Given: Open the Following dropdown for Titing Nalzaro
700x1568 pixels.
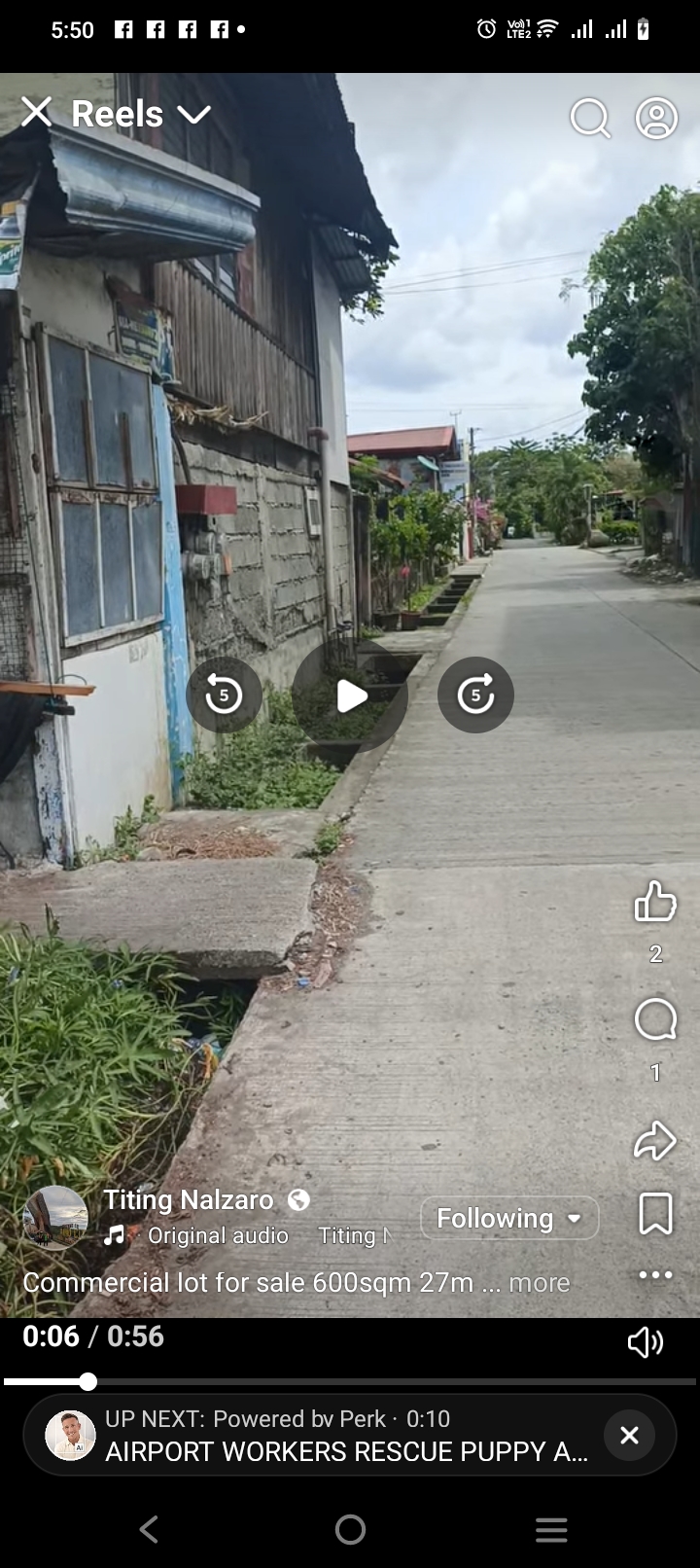Looking at the screenshot, I should pos(509,1218).
